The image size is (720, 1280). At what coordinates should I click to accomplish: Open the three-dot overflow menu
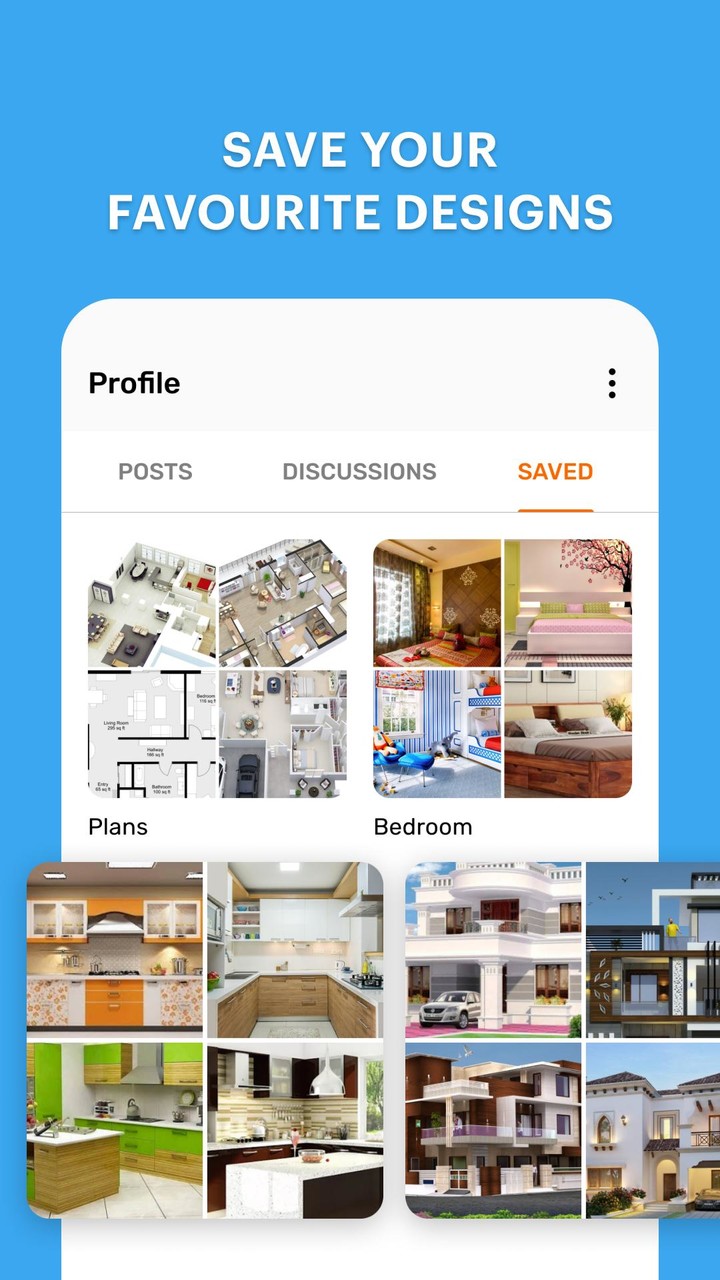coord(611,383)
